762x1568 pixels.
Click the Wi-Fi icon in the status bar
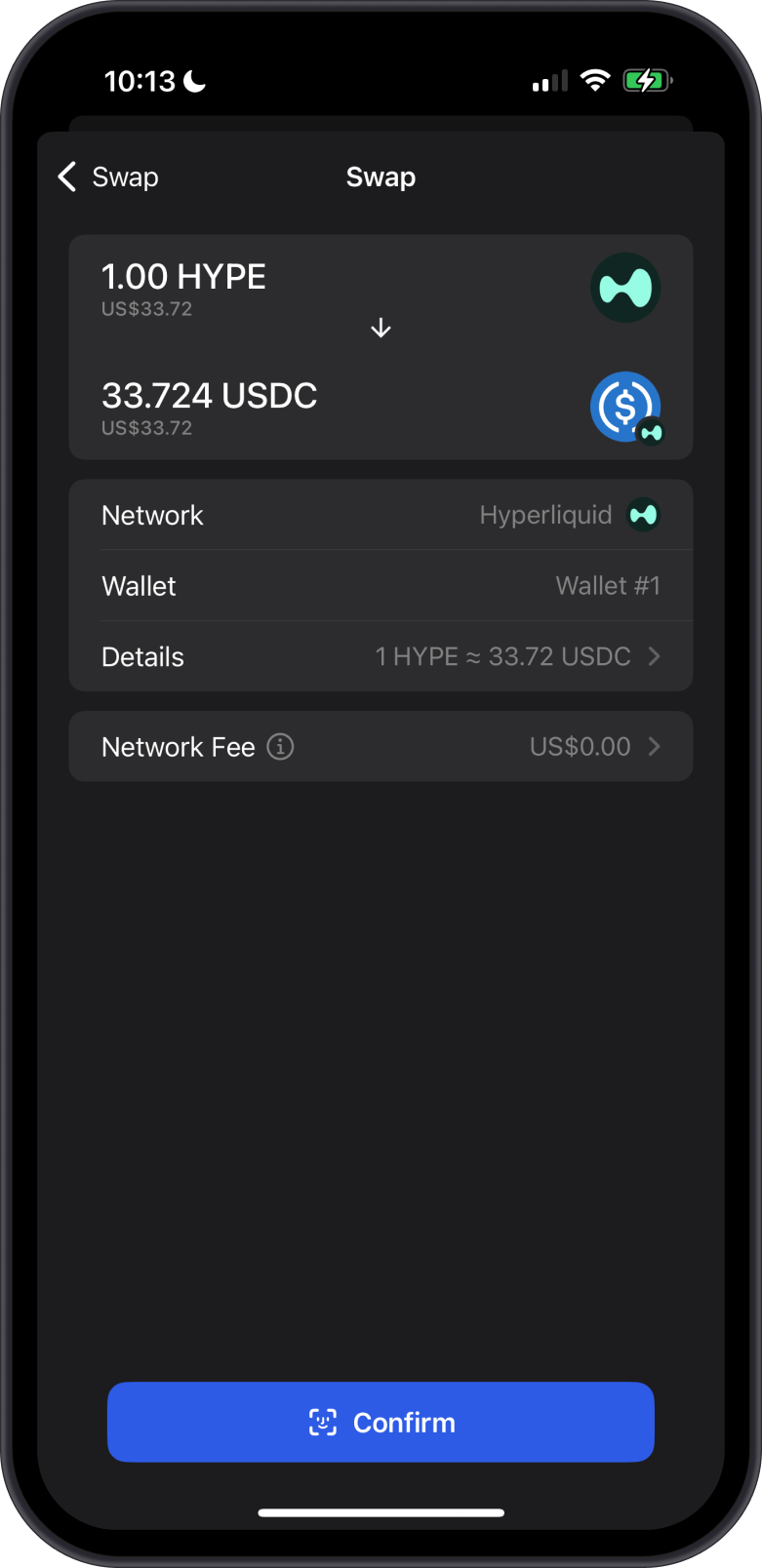pos(596,80)
